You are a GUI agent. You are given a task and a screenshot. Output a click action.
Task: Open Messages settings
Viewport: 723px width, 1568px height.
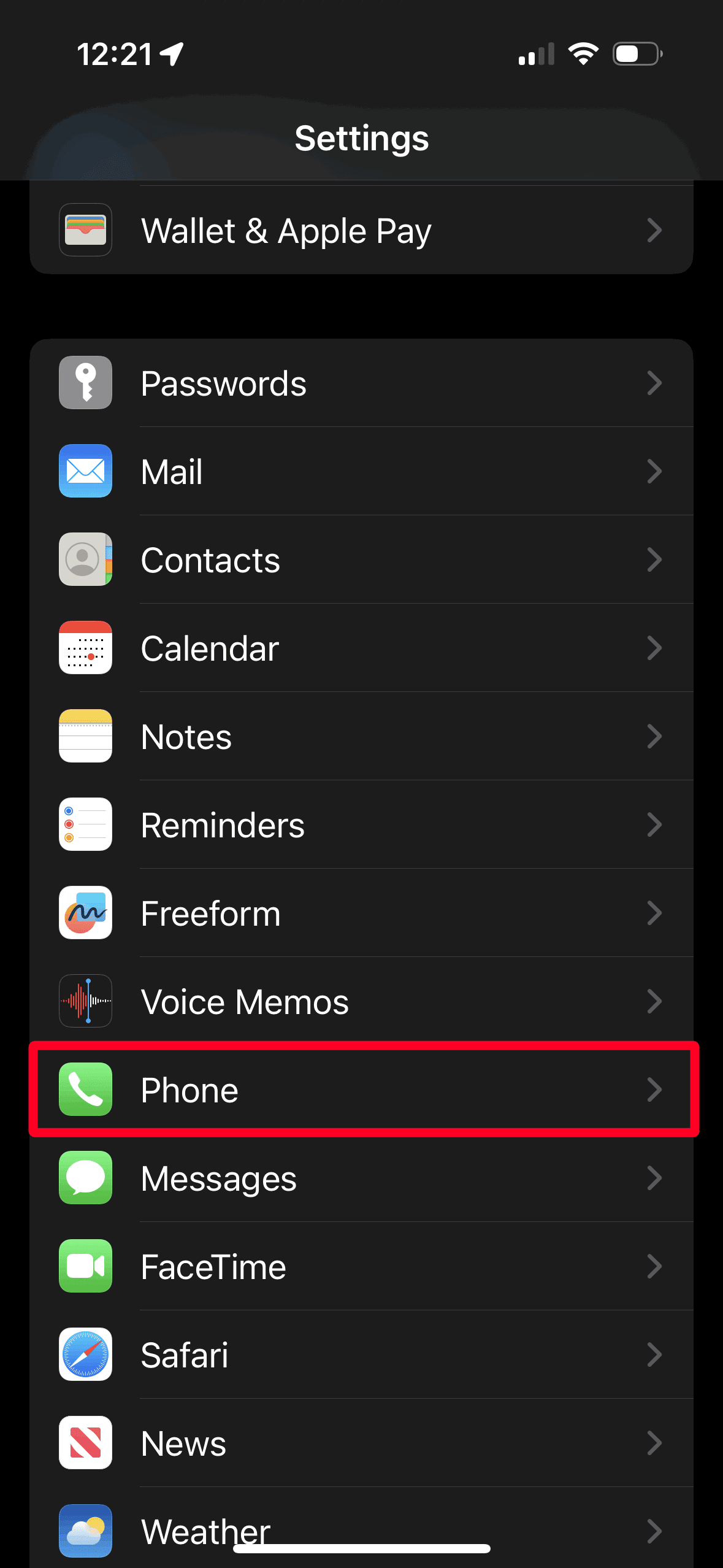(x=362, y=1178)
